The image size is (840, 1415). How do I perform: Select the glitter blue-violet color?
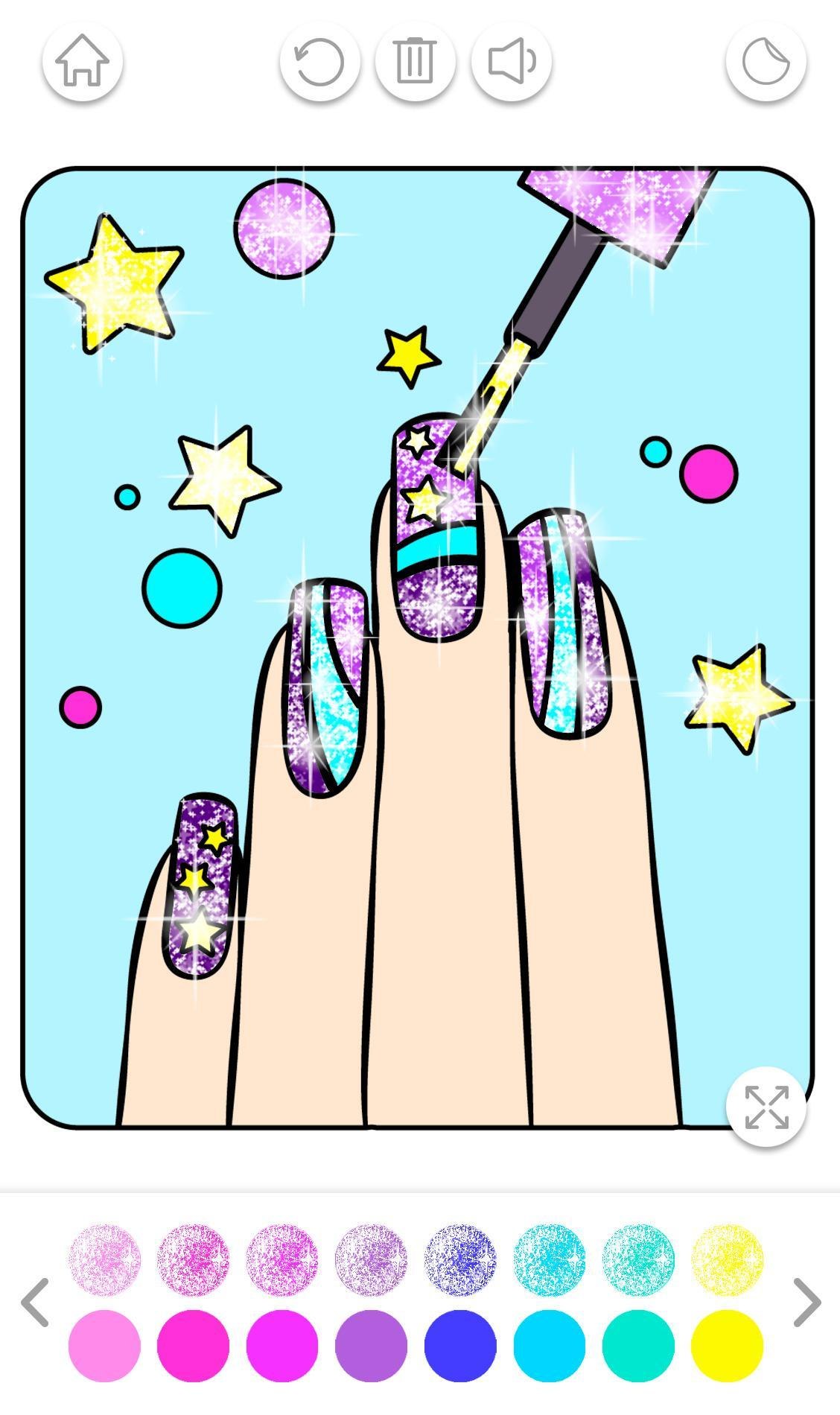pos(460,1259)
